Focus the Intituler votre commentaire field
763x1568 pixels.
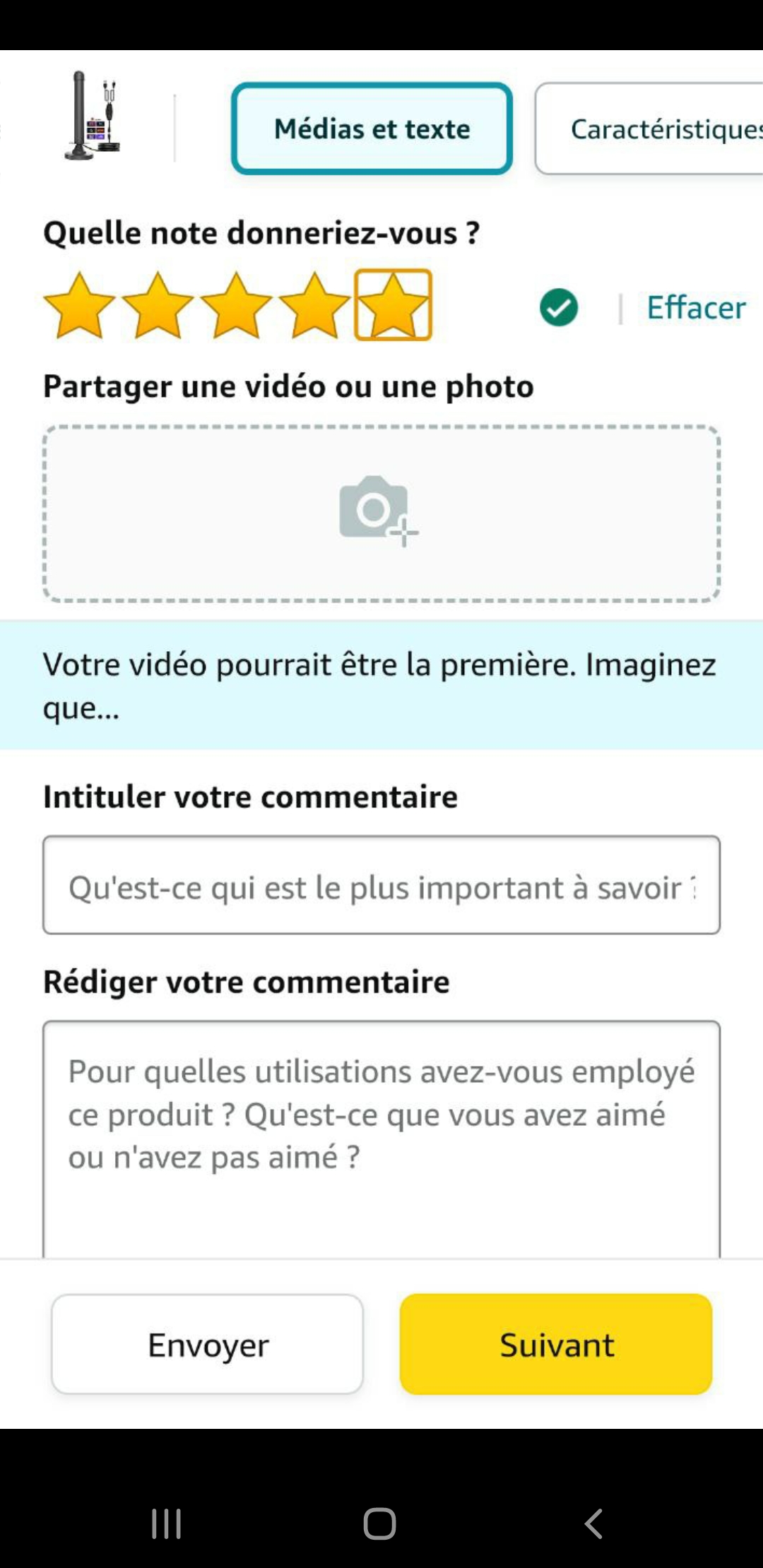[x=381, y=886]
